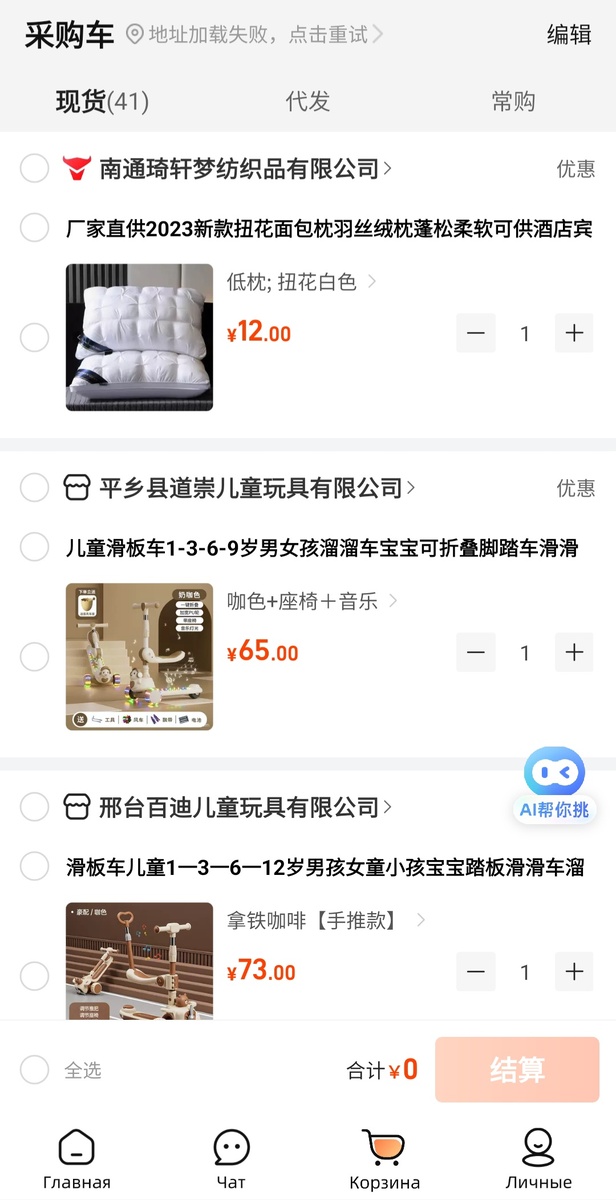This screenshot has width=616, height=1200.
Task: Open the Личные profile tab
Action: point(538,1160)
